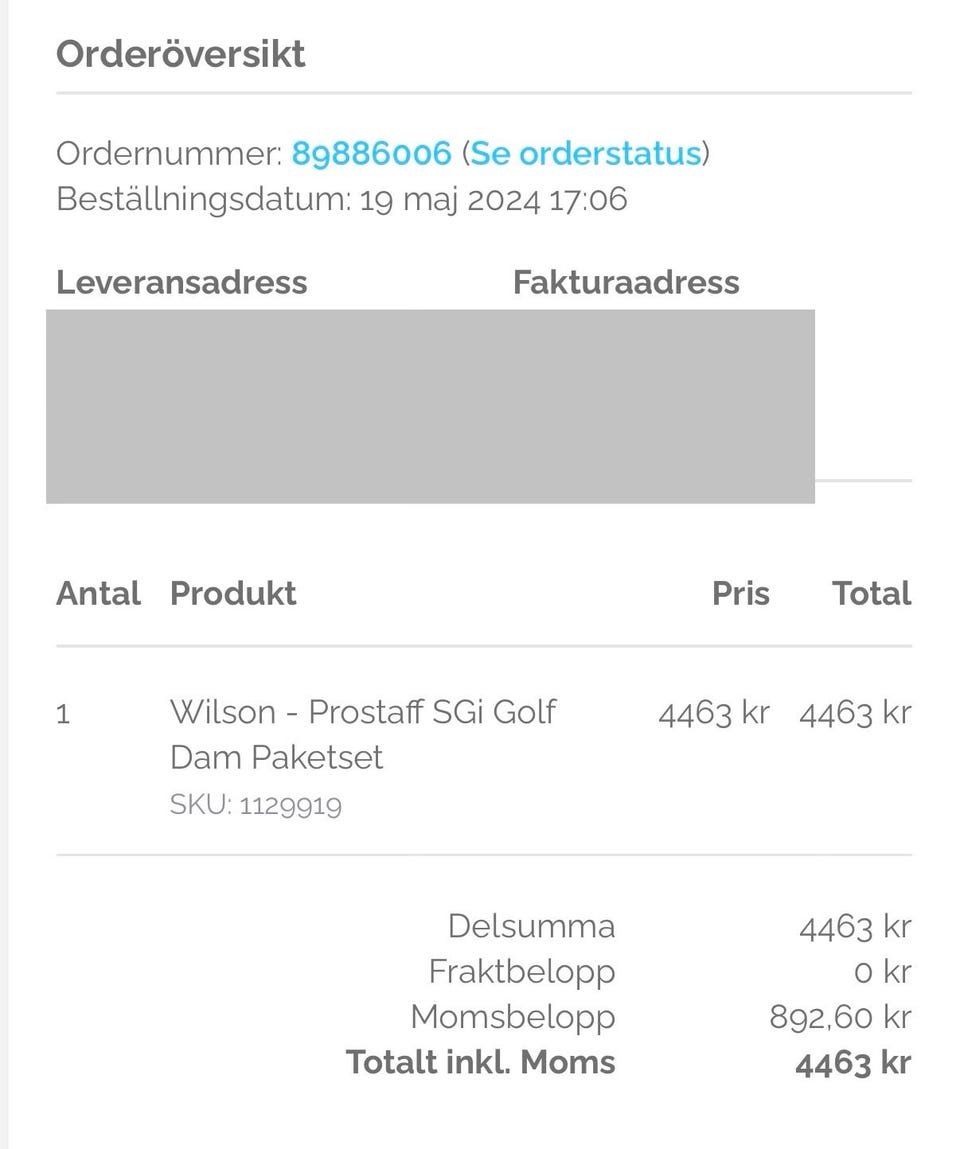Click the SKU number 1129919
Image resolution: width=960 pixels, height=1149 pixels.
click(253, 803)
